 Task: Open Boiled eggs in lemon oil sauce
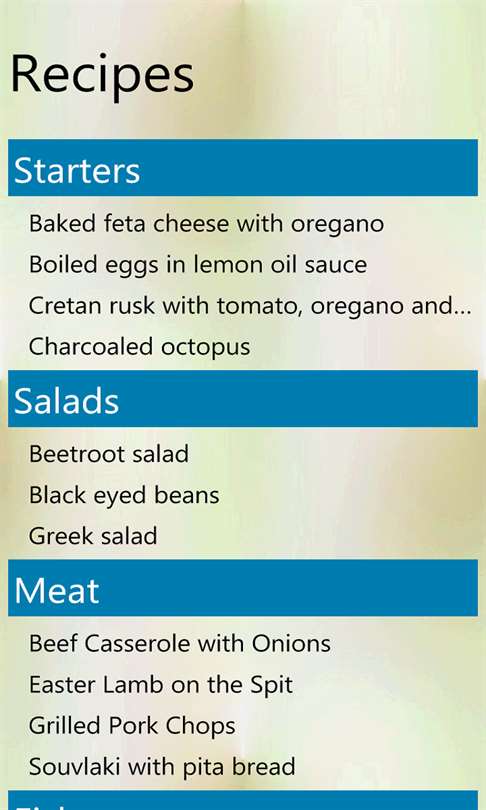198,265
